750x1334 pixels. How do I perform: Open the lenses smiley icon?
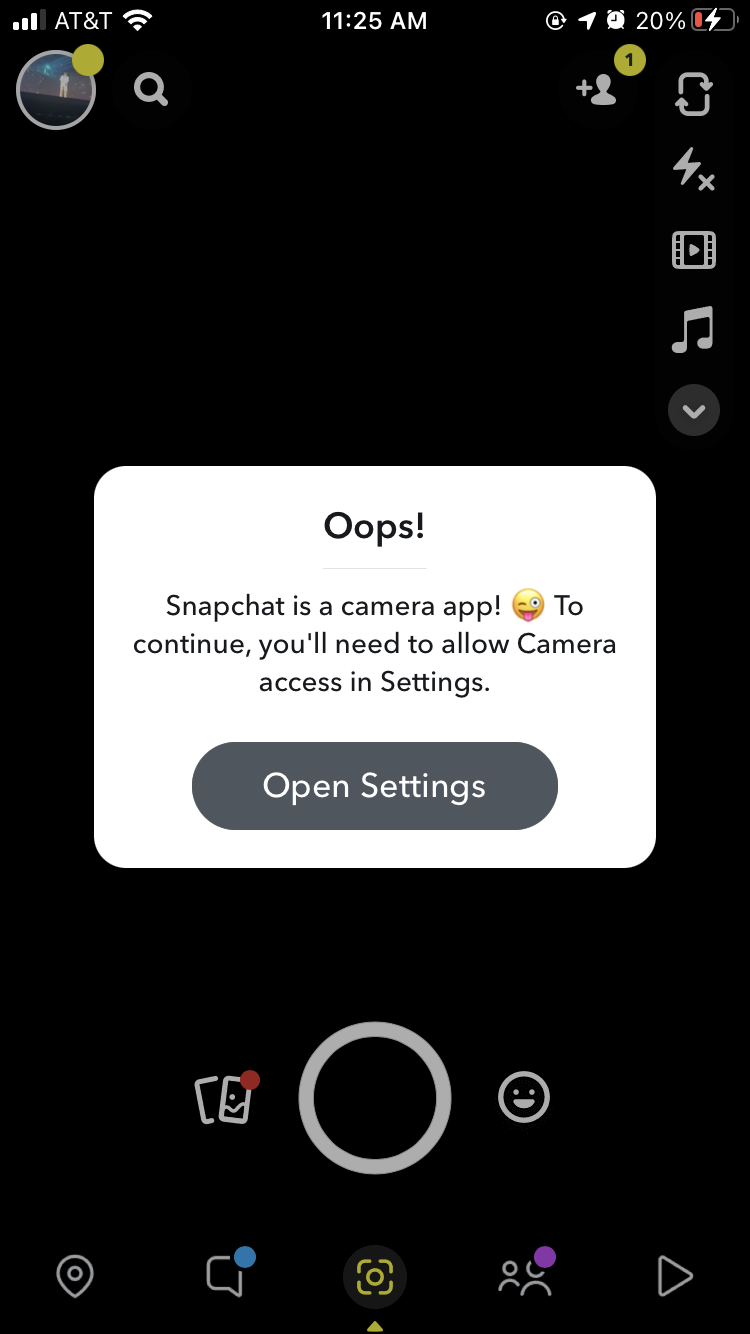[x=524, y=1098]
